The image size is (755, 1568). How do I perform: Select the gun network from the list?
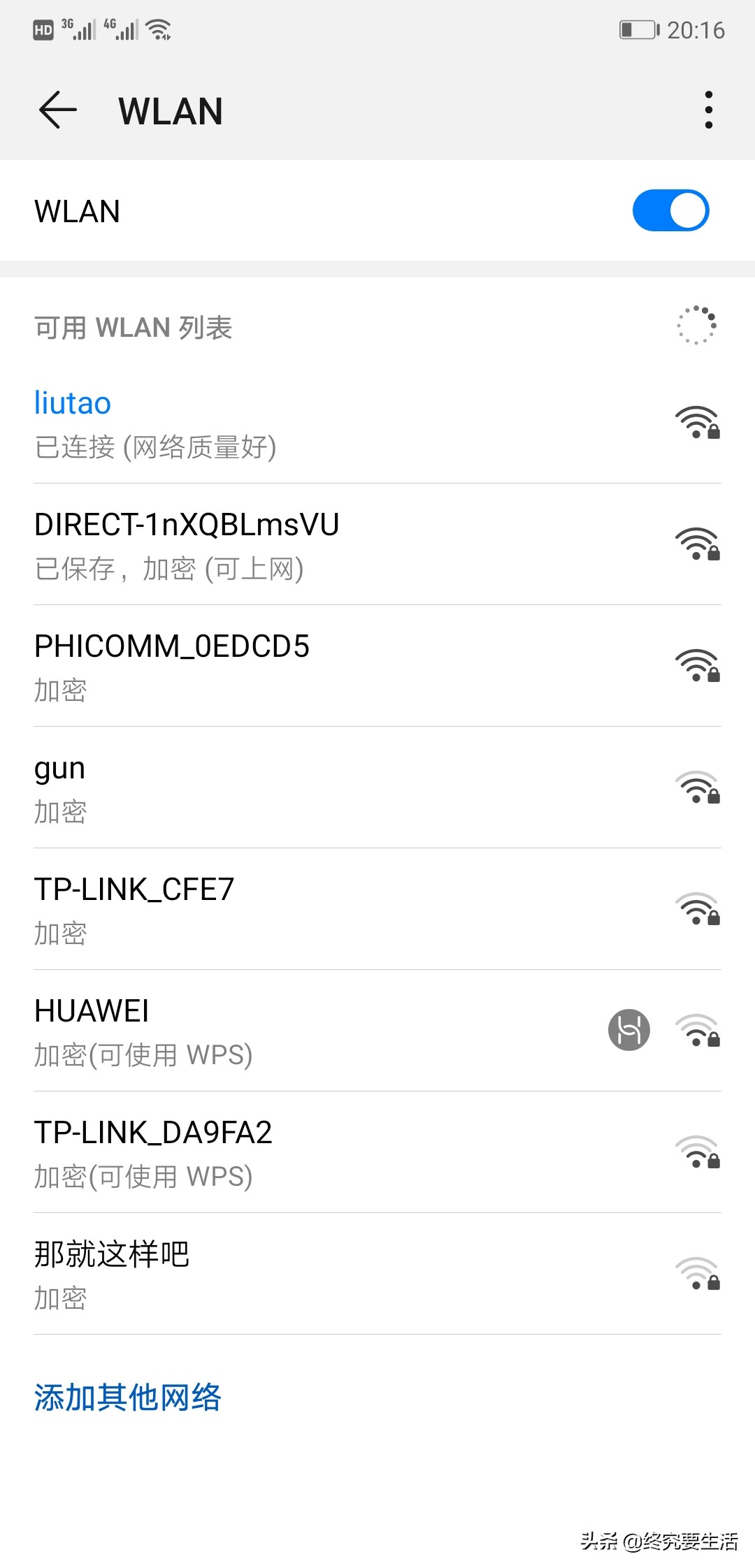pyautogui.click(x=280, y=787)
